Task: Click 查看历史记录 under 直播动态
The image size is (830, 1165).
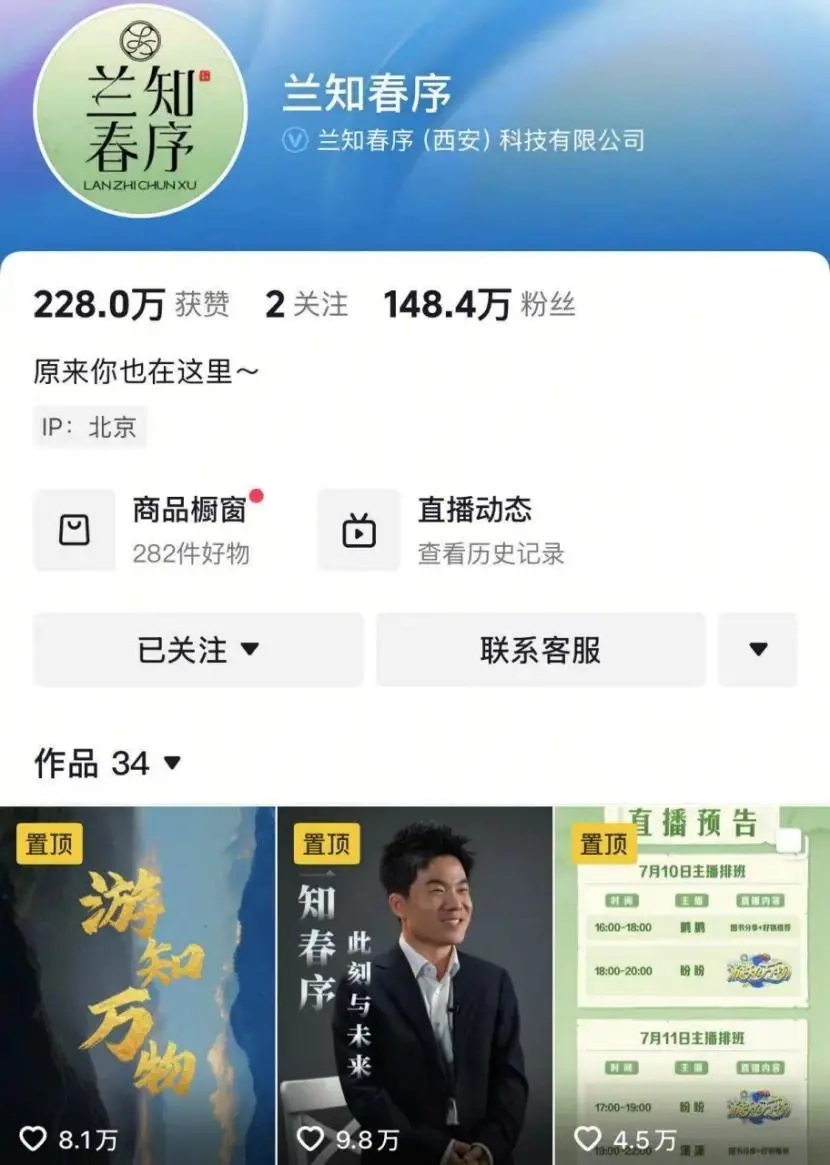Action: (x=490, y=555)
